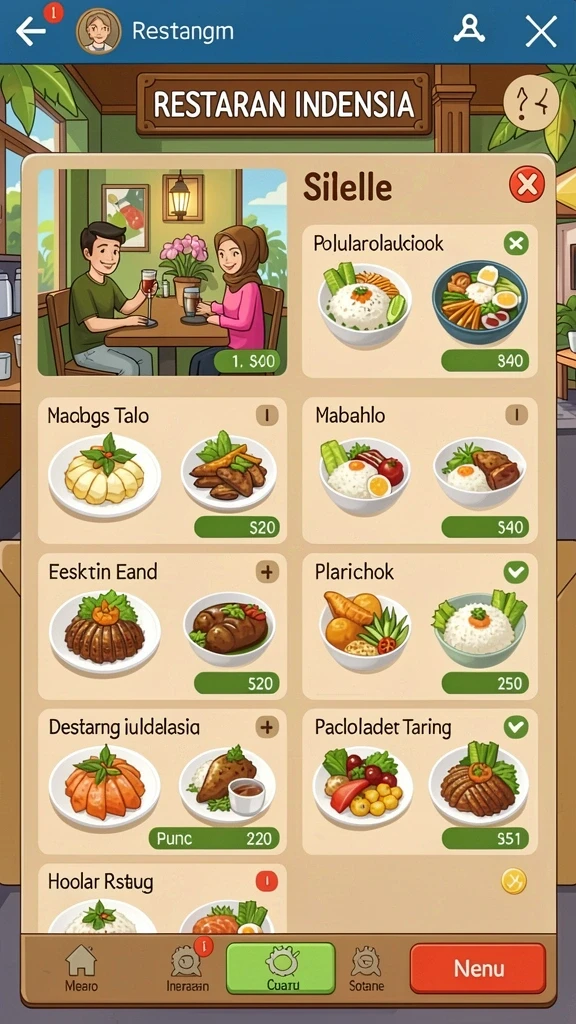Toggle the checkmark on Pacloladet Taring
Viewport: 576px width, 1024px height.
point(516,727)
